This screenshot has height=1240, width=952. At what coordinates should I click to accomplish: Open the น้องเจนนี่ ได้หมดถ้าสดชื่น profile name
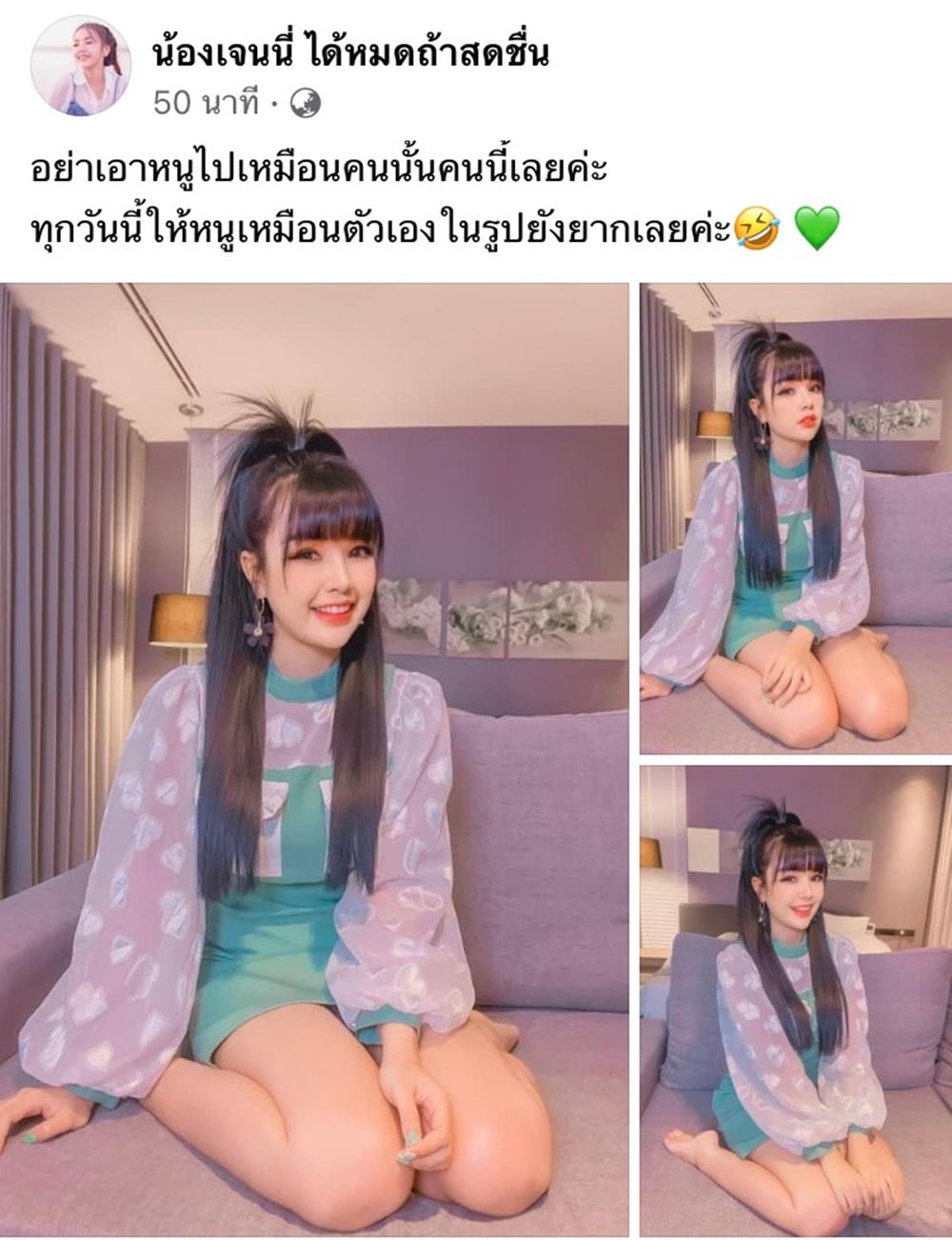350,54
